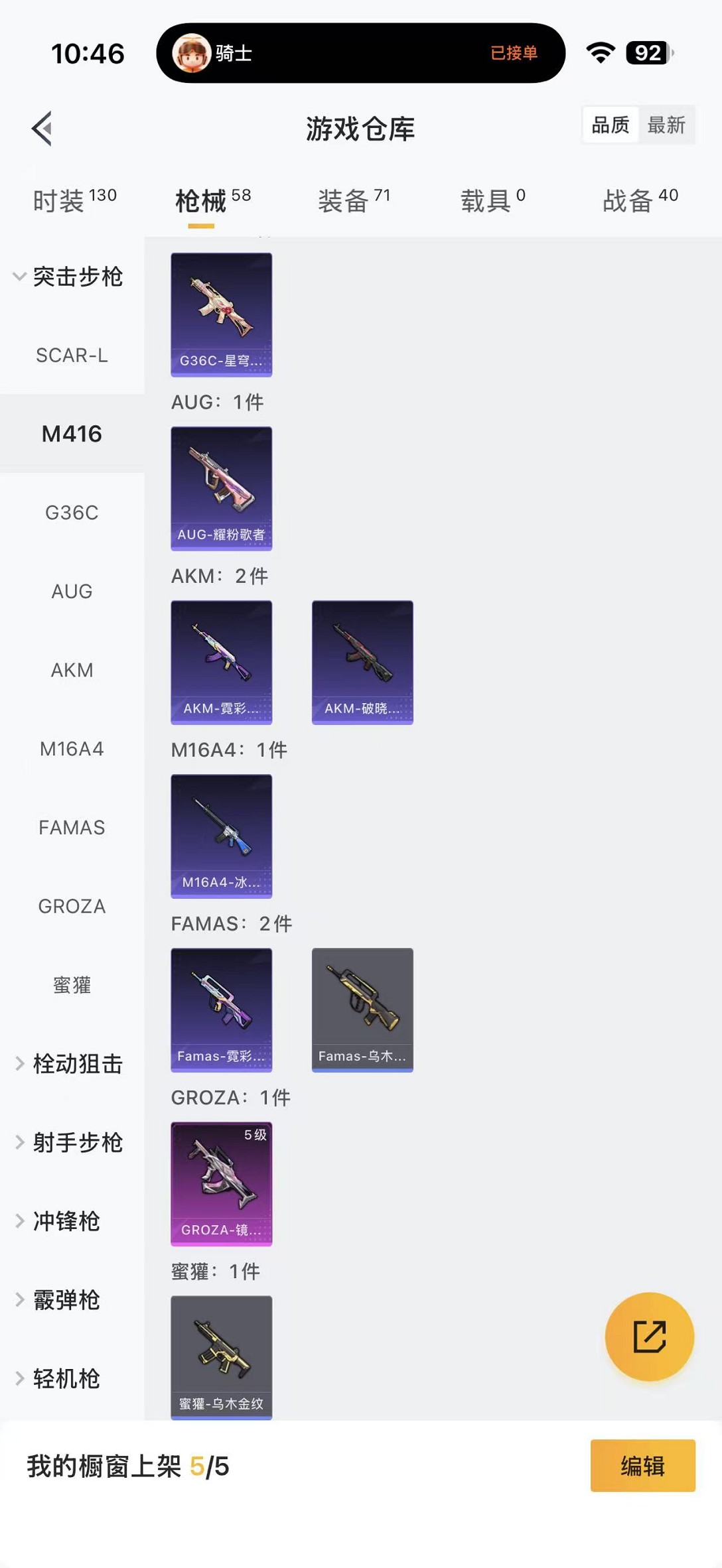The height and width of the screenshot is (1568, 722).
Task: Open the AKM-破晓 skin tile
Action: click(362, 662)
